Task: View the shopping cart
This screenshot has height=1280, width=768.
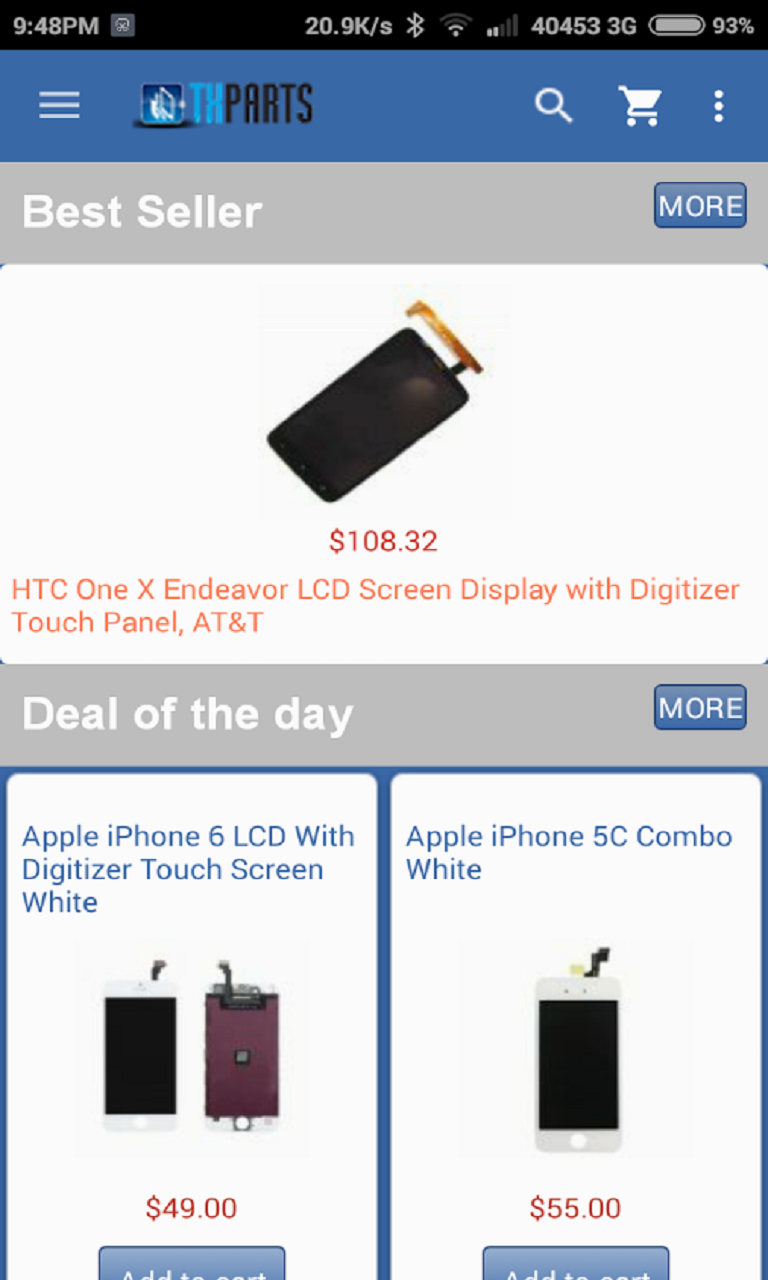Action: 640,105
